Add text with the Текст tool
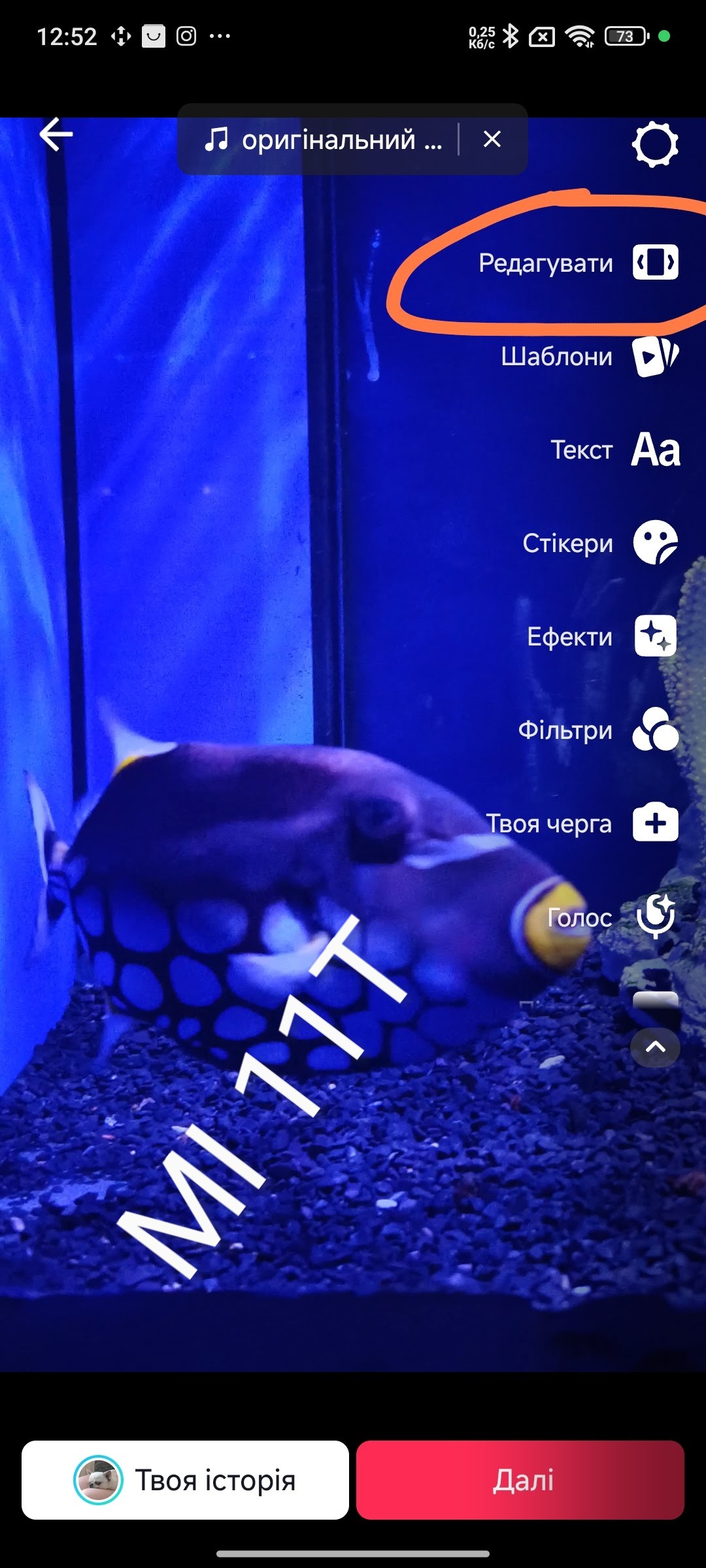The width and height of the screenshot is (706, 1568). click(x=655, y=449)
